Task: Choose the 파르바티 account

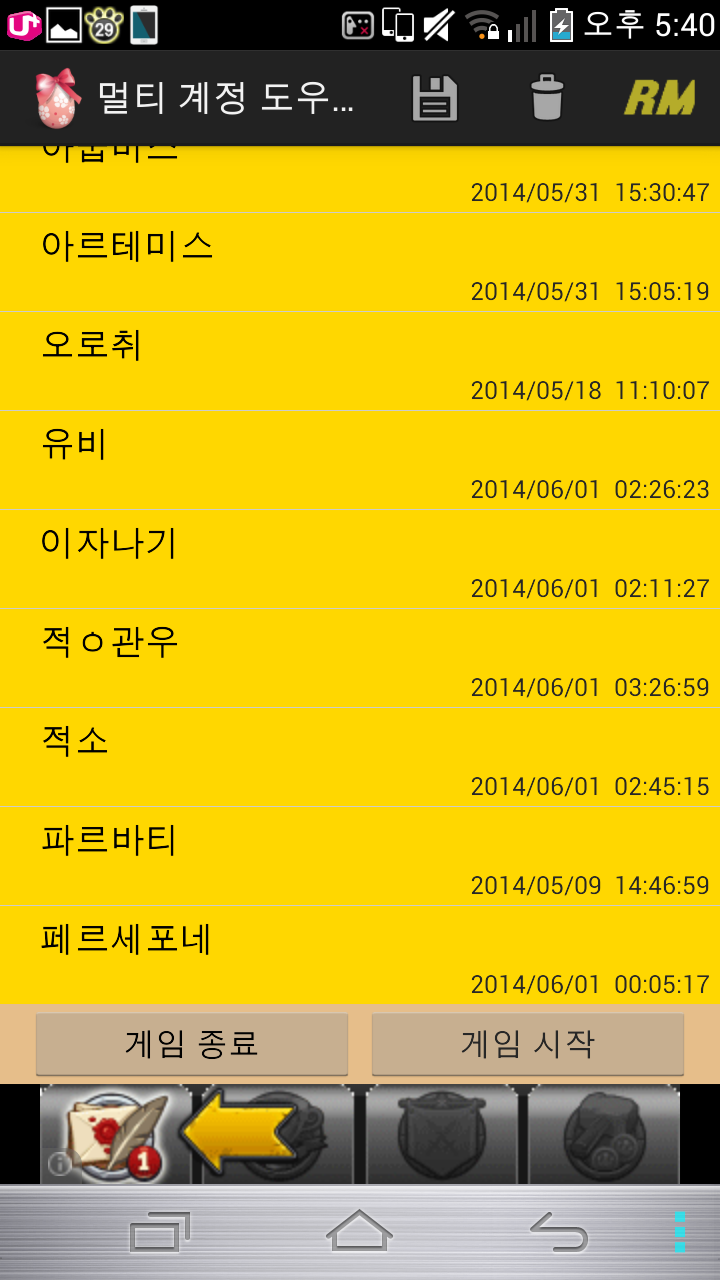Action: (x=360, y=856)
